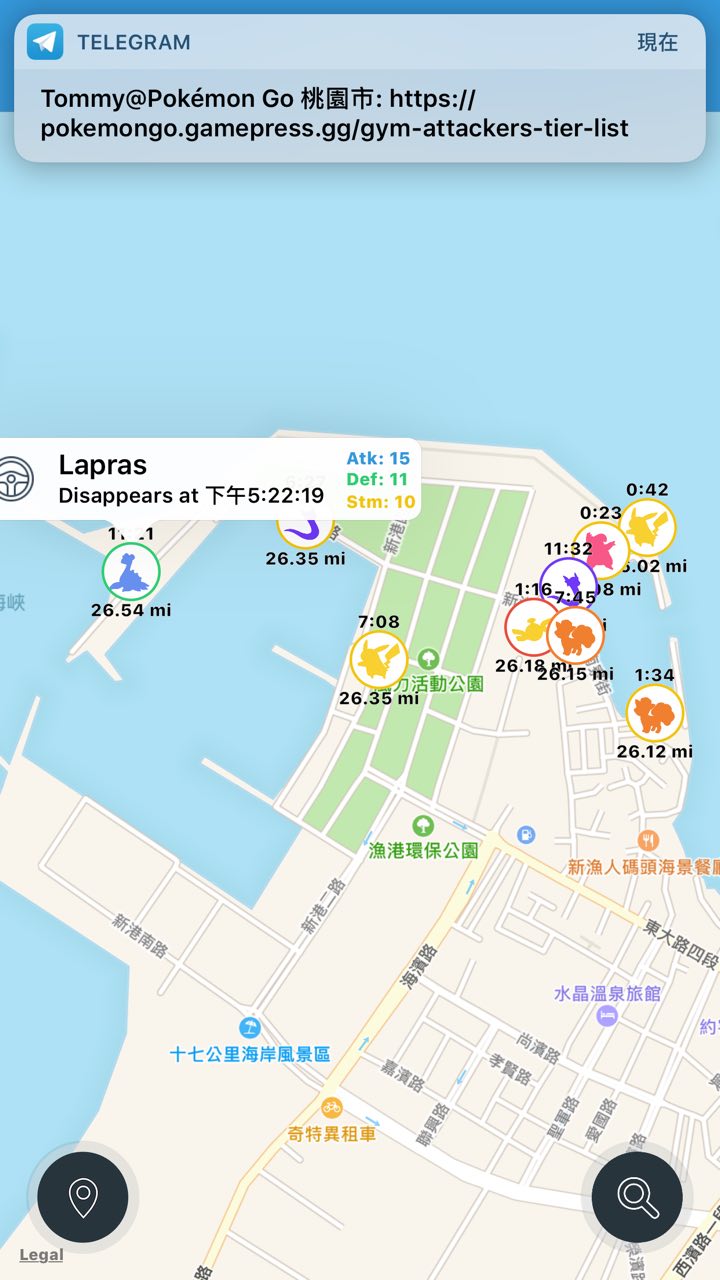
Task: Open the Telegram notification from Tommy
Action: [x=360, y=88]
